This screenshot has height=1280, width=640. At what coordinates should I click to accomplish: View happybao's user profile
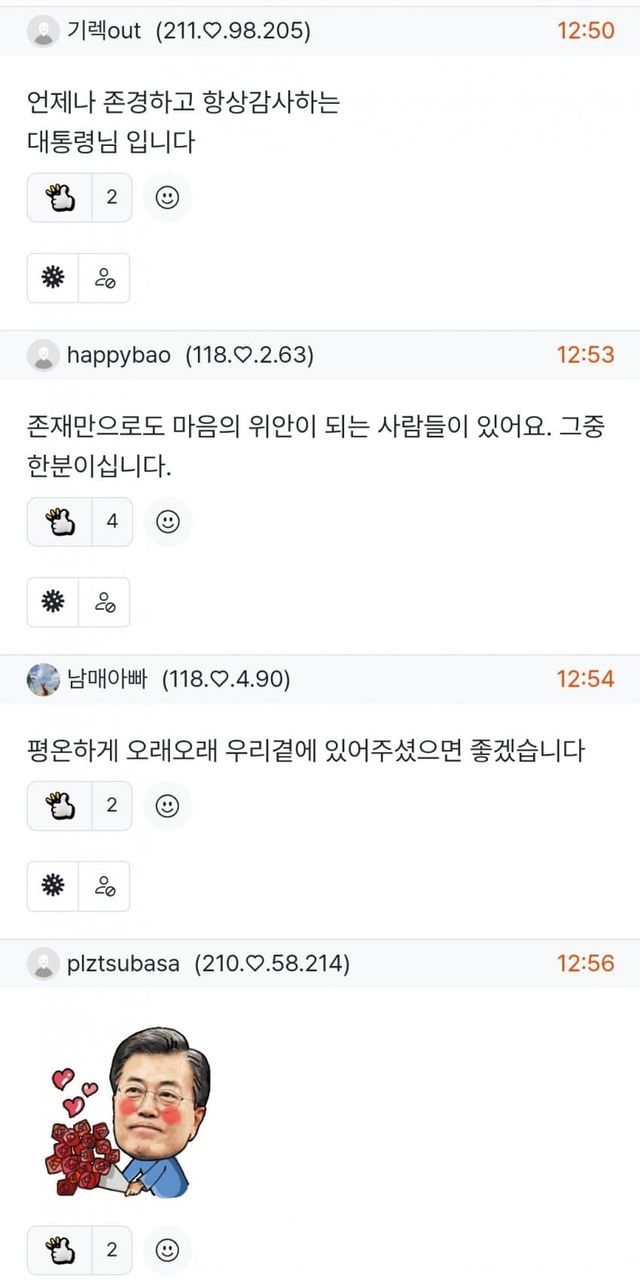(118, 355)
